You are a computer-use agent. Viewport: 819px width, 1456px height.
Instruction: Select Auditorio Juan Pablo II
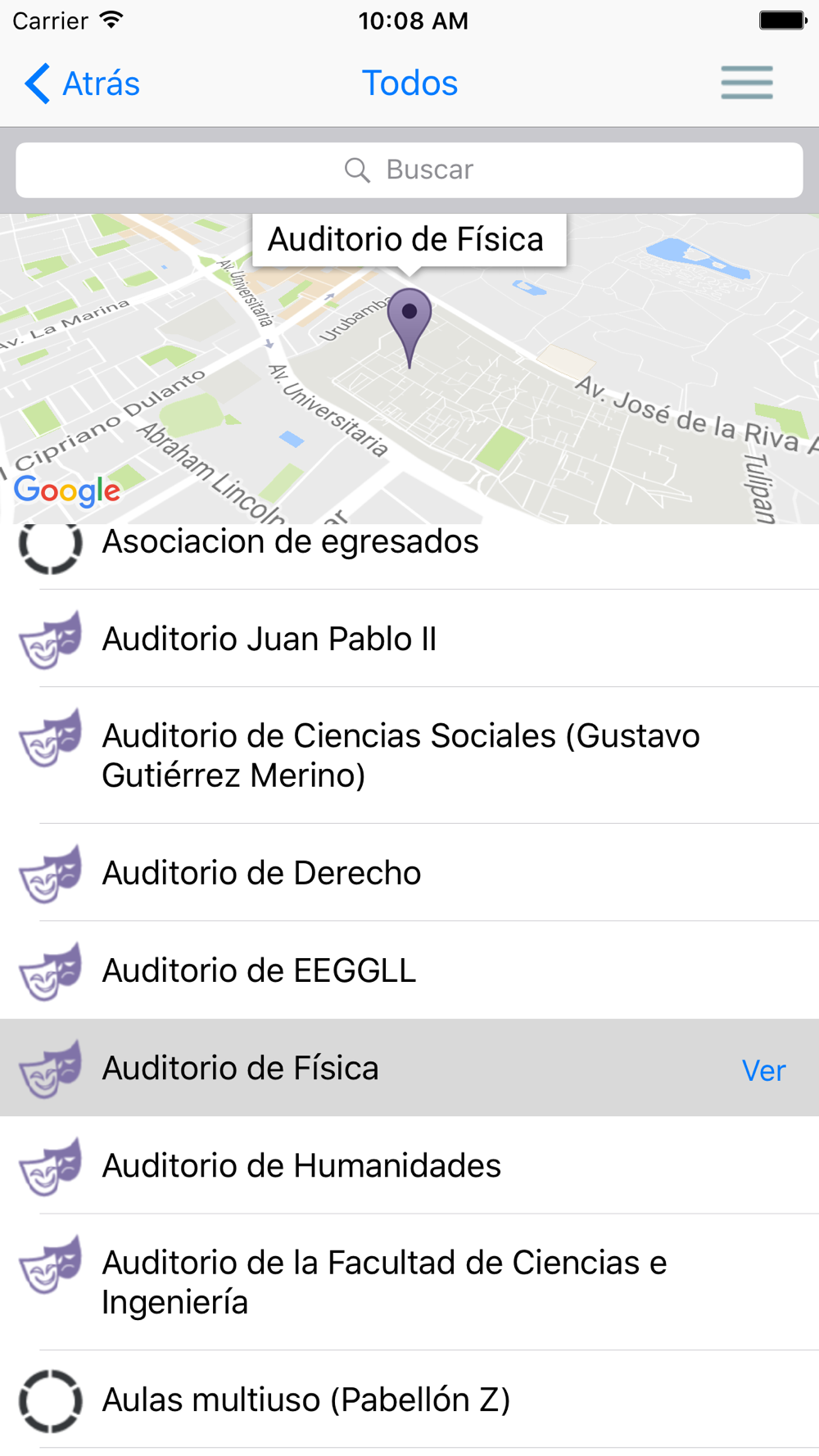(409, 639)
